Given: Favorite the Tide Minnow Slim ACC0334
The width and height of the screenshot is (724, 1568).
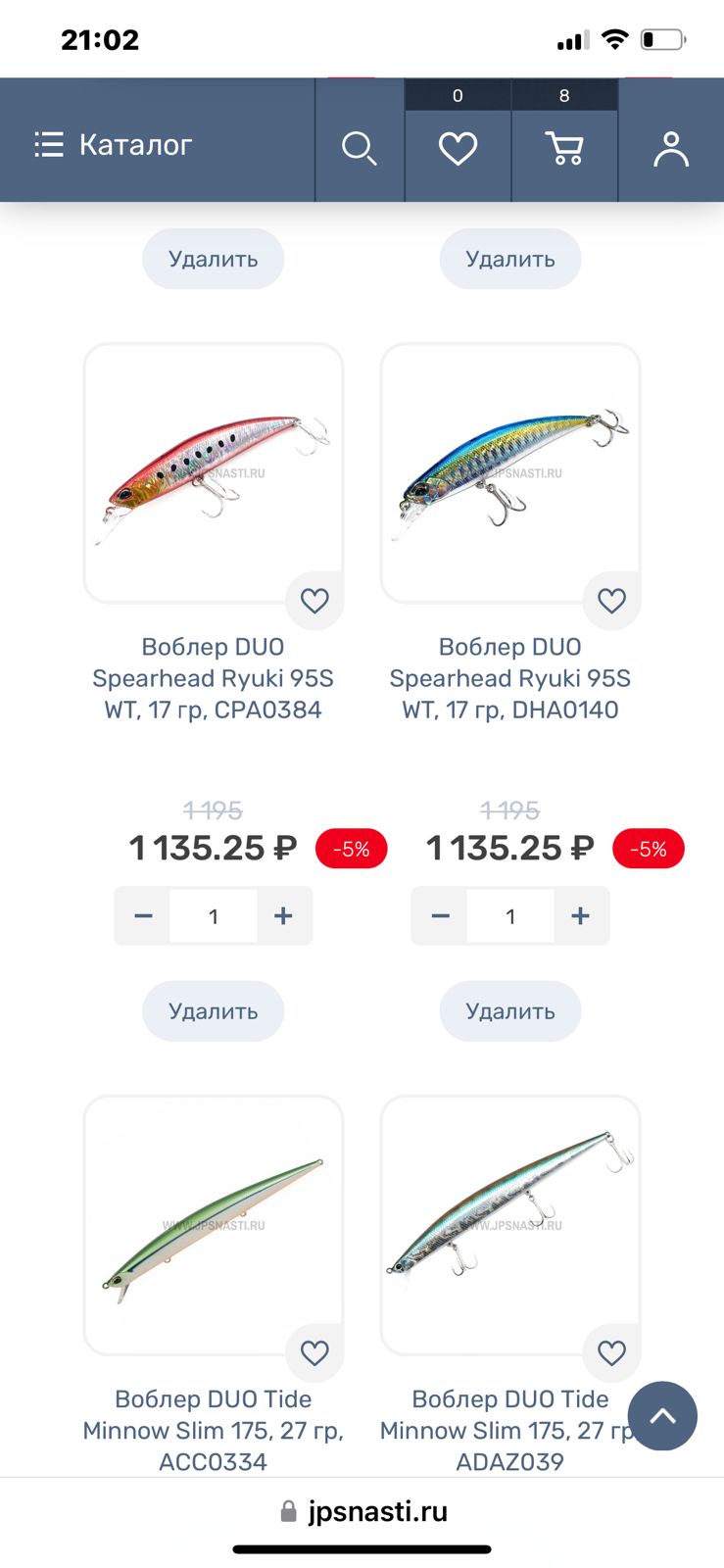Looking at the screenshot, I should [314, 1353].
